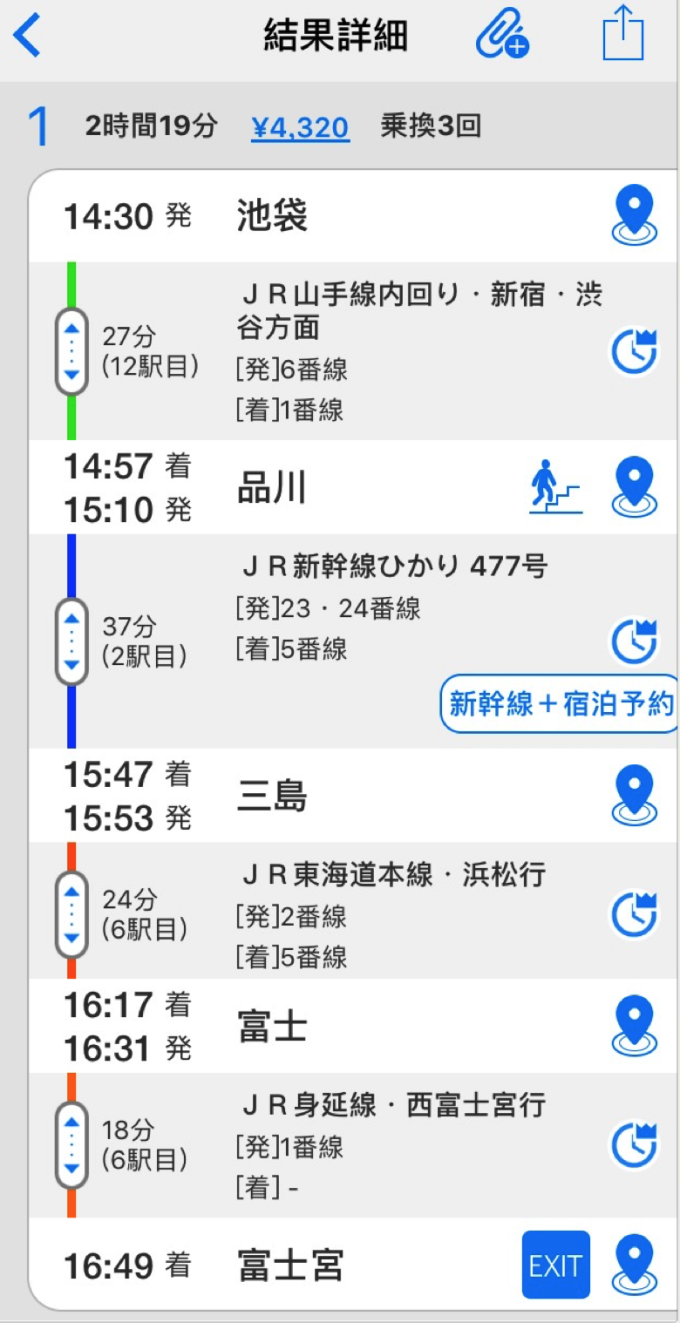View the transfer walking guide at 品川

[555, 488]
